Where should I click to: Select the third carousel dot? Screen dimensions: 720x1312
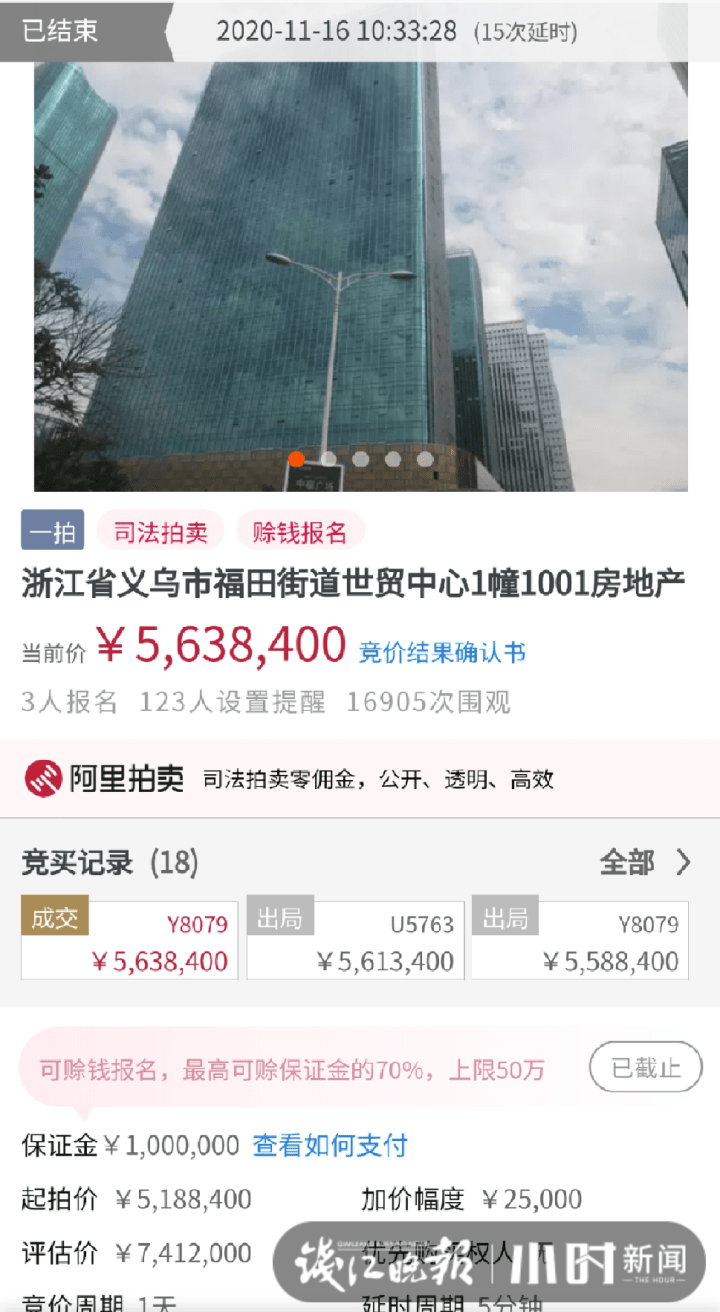[360, 459]
